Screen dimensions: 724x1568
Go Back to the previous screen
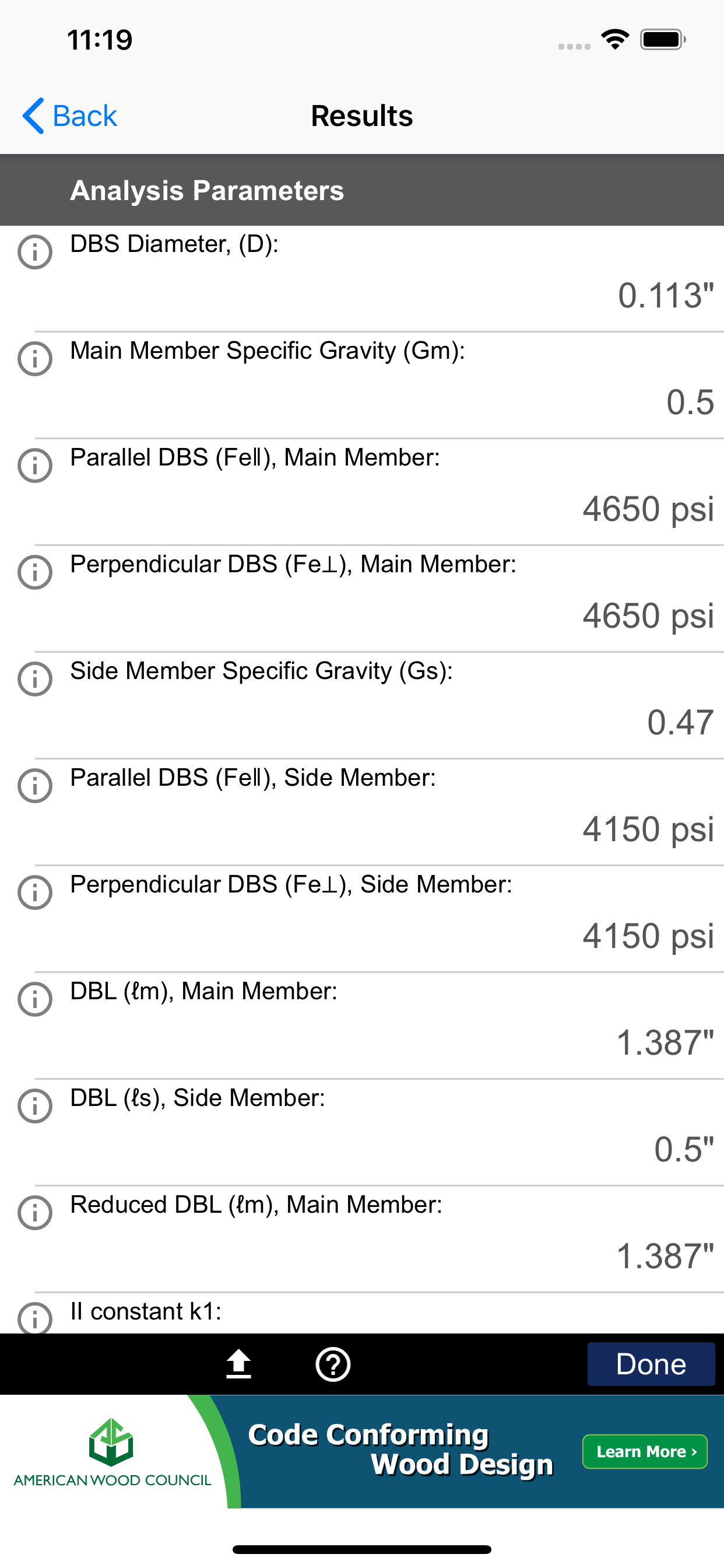point(69,115)
